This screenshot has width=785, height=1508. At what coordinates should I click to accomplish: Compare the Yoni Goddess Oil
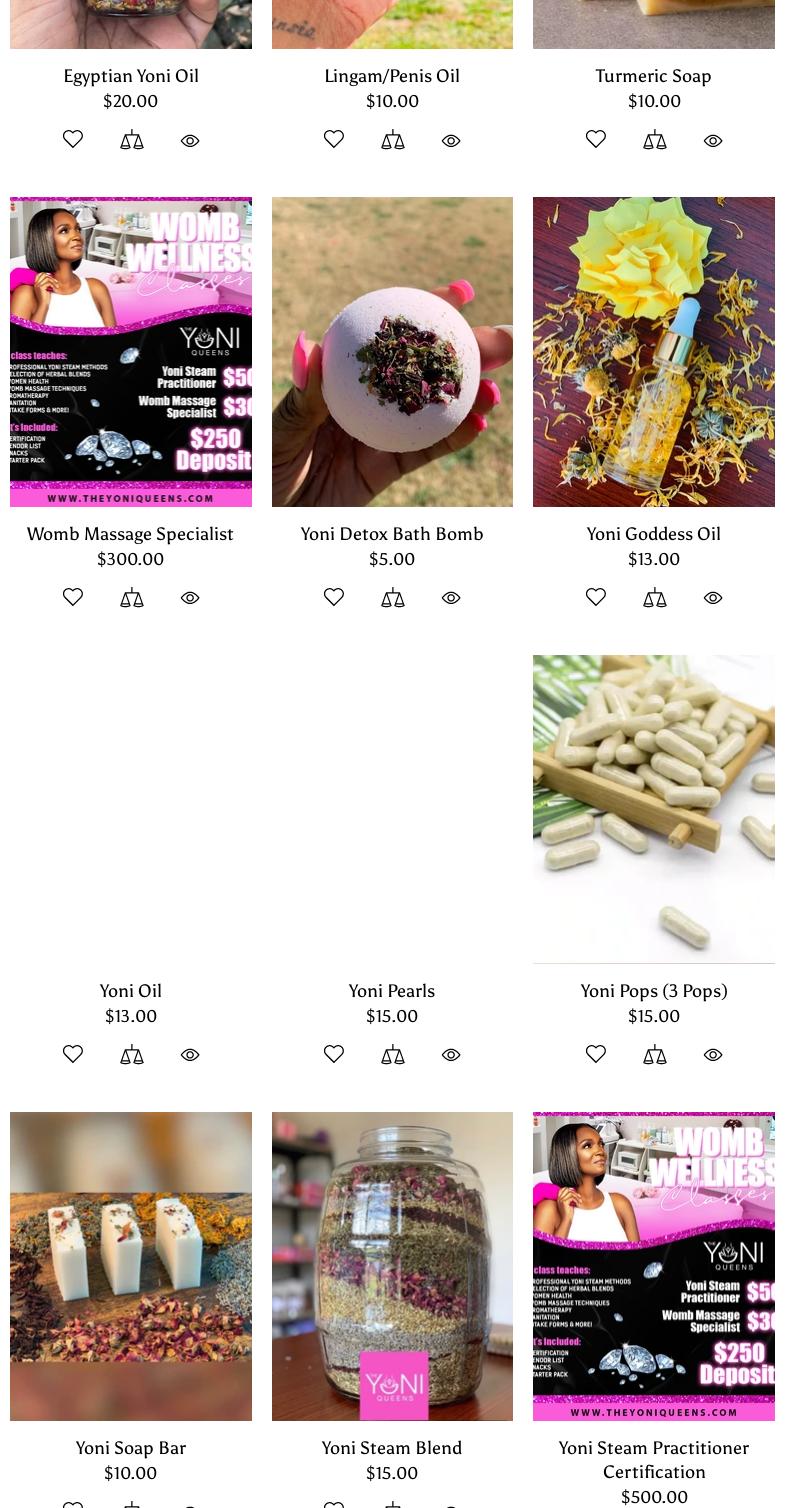tap(655, 598)
